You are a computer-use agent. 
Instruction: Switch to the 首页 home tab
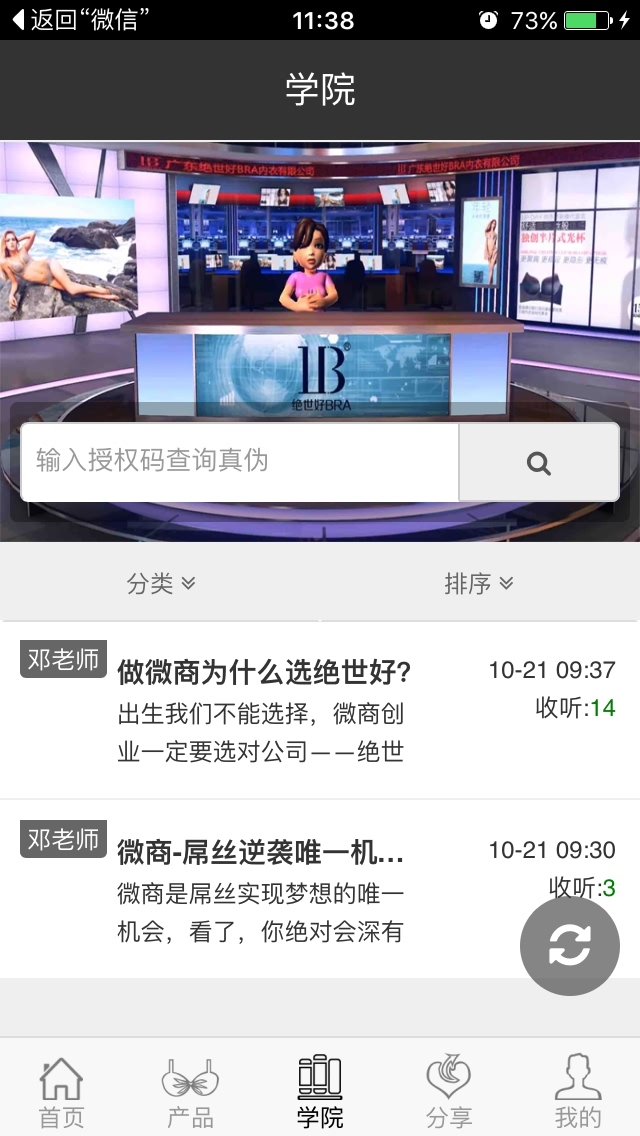(x=62, y=1092)
